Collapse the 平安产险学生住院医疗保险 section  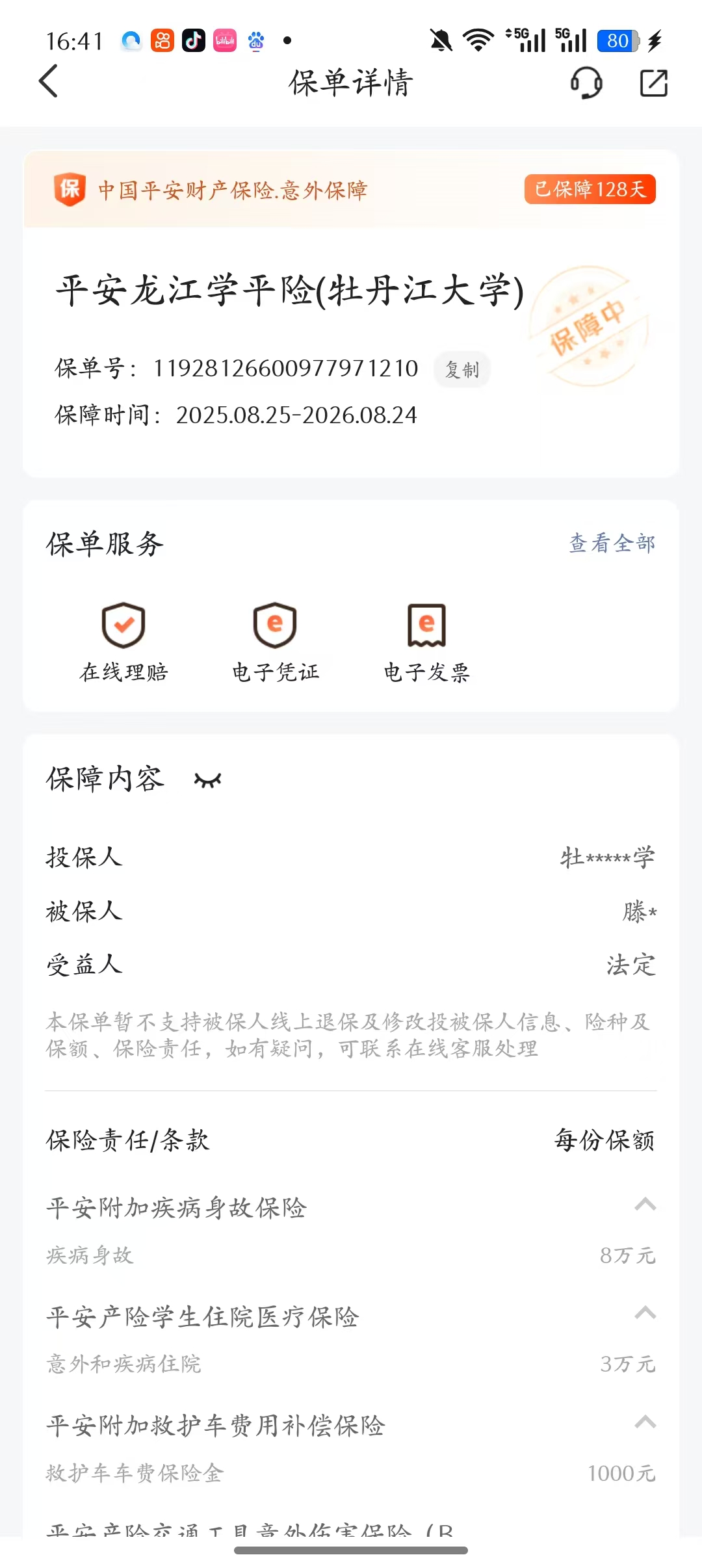[x=645, y=1313]
